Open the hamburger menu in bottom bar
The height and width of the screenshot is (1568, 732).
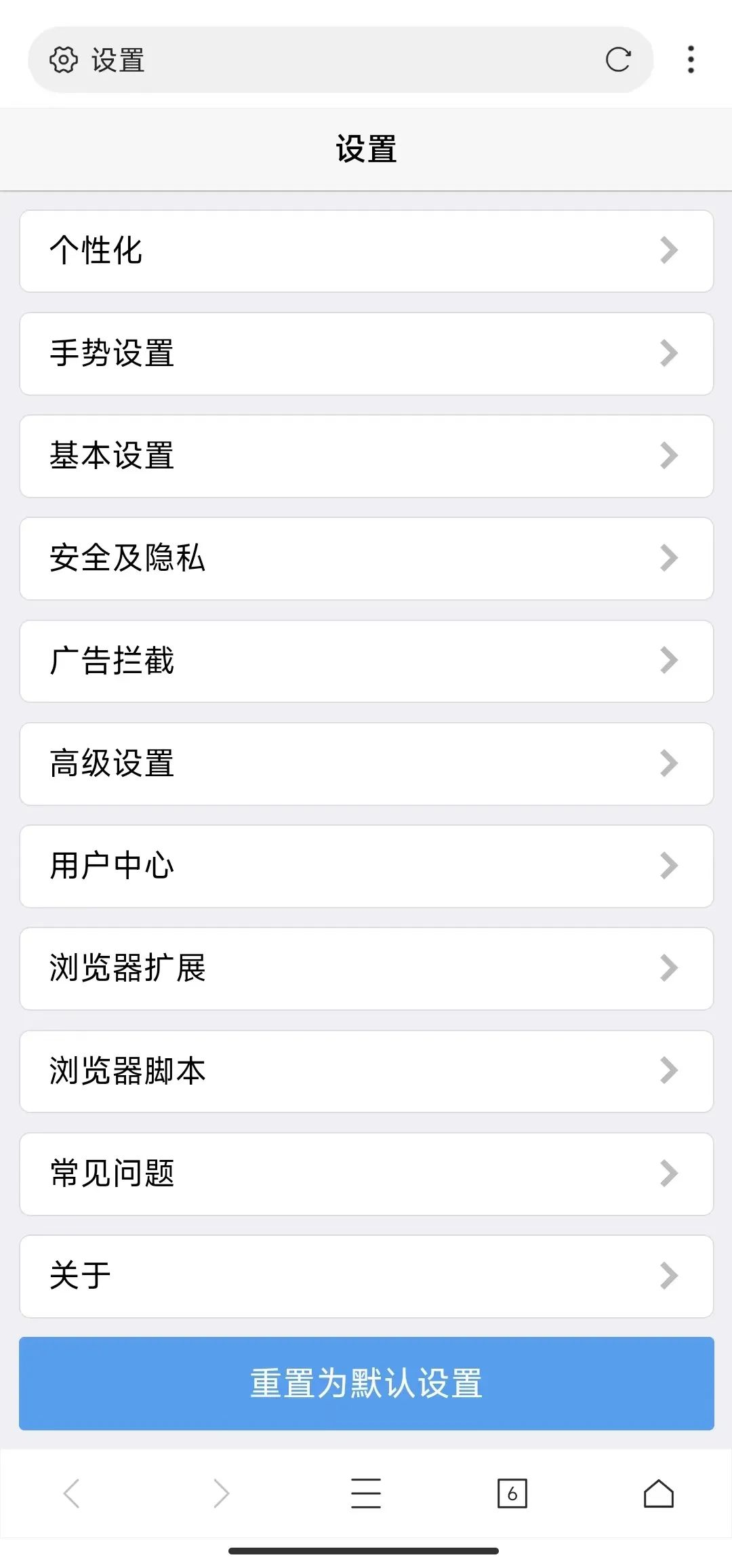click(x=366, y=1492)
